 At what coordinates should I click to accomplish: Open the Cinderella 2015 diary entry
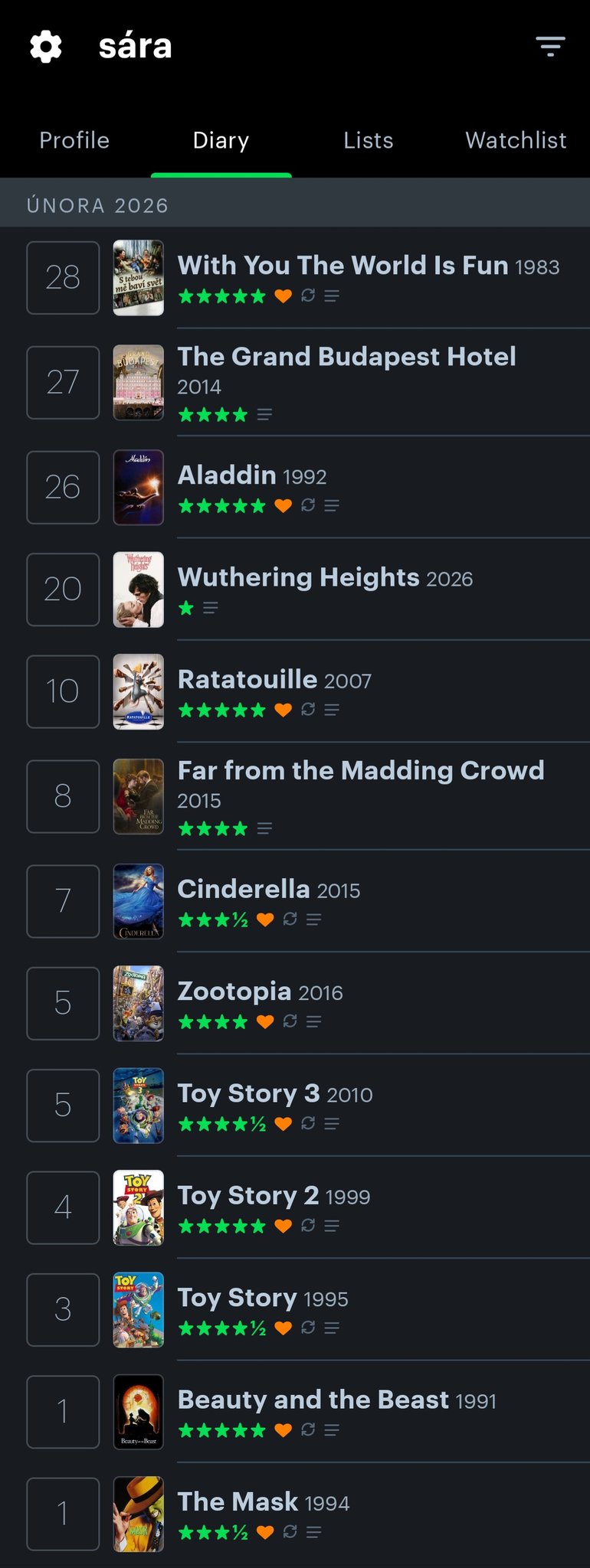244,889
